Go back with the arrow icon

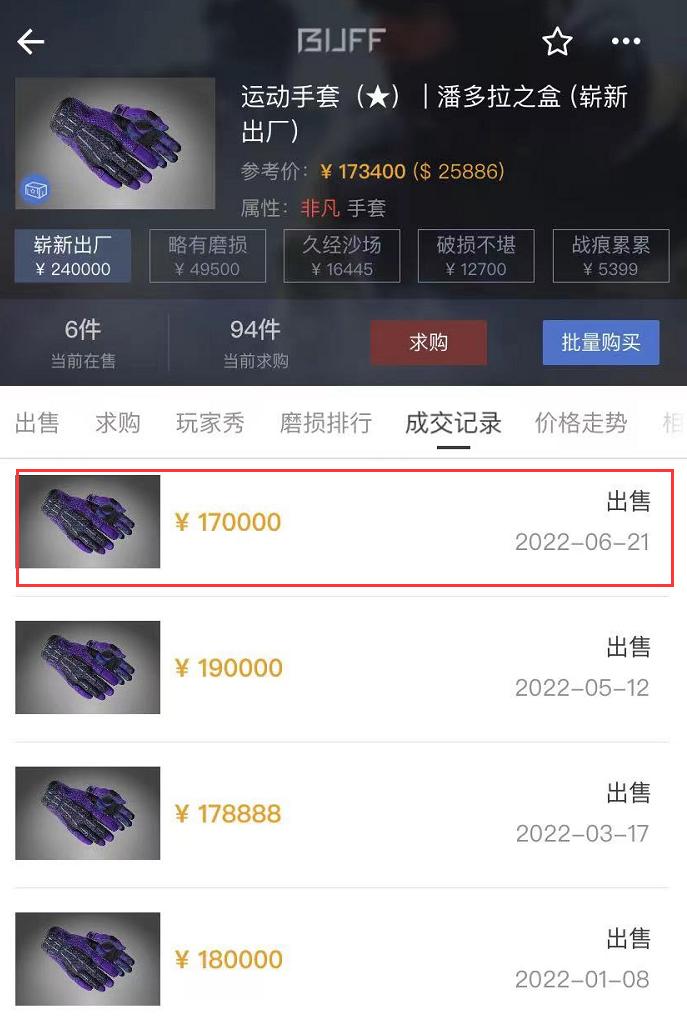coord(31,42)
